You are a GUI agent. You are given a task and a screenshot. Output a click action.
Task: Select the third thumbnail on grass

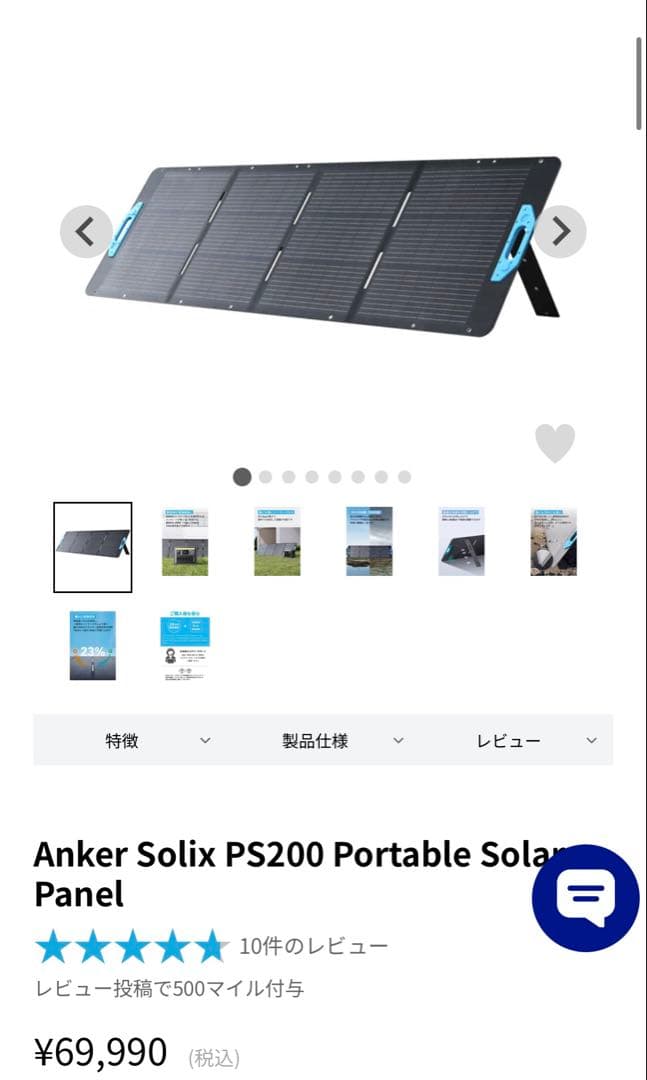(277, 541)
